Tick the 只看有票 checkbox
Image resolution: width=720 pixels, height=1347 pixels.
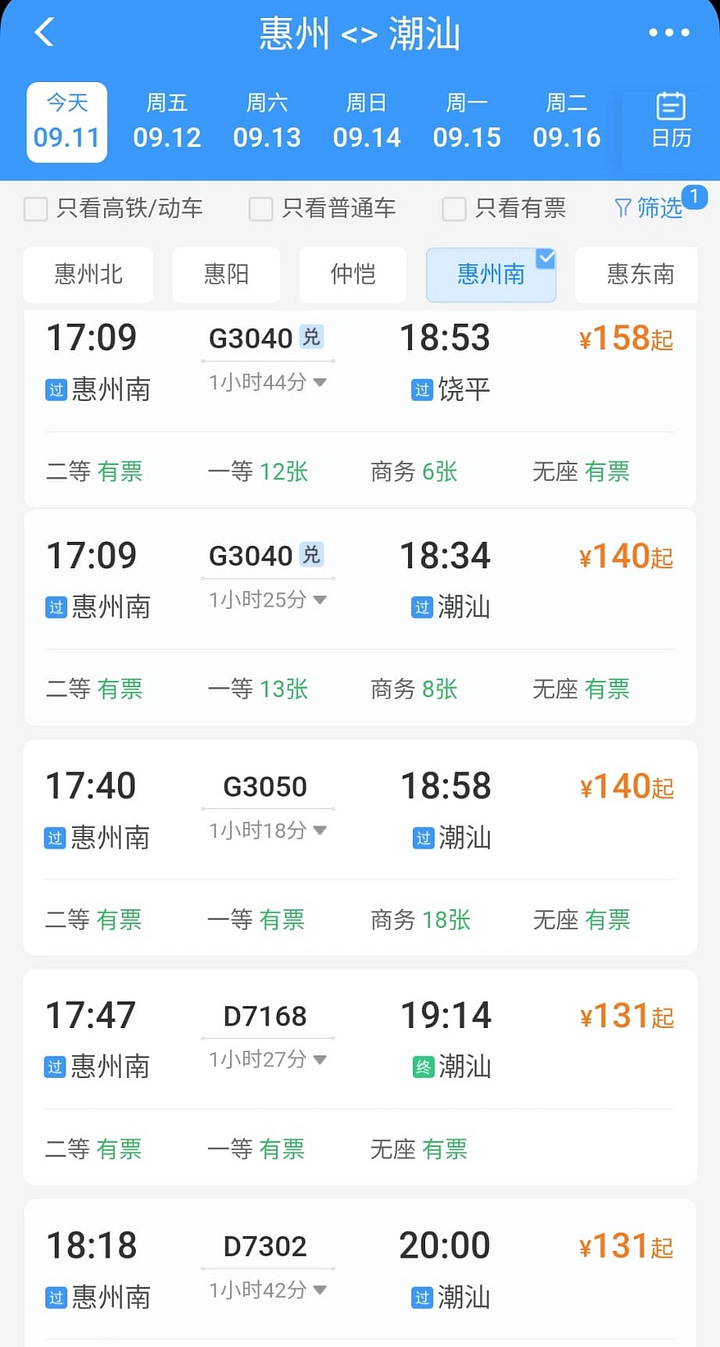[x=454, y=209]
